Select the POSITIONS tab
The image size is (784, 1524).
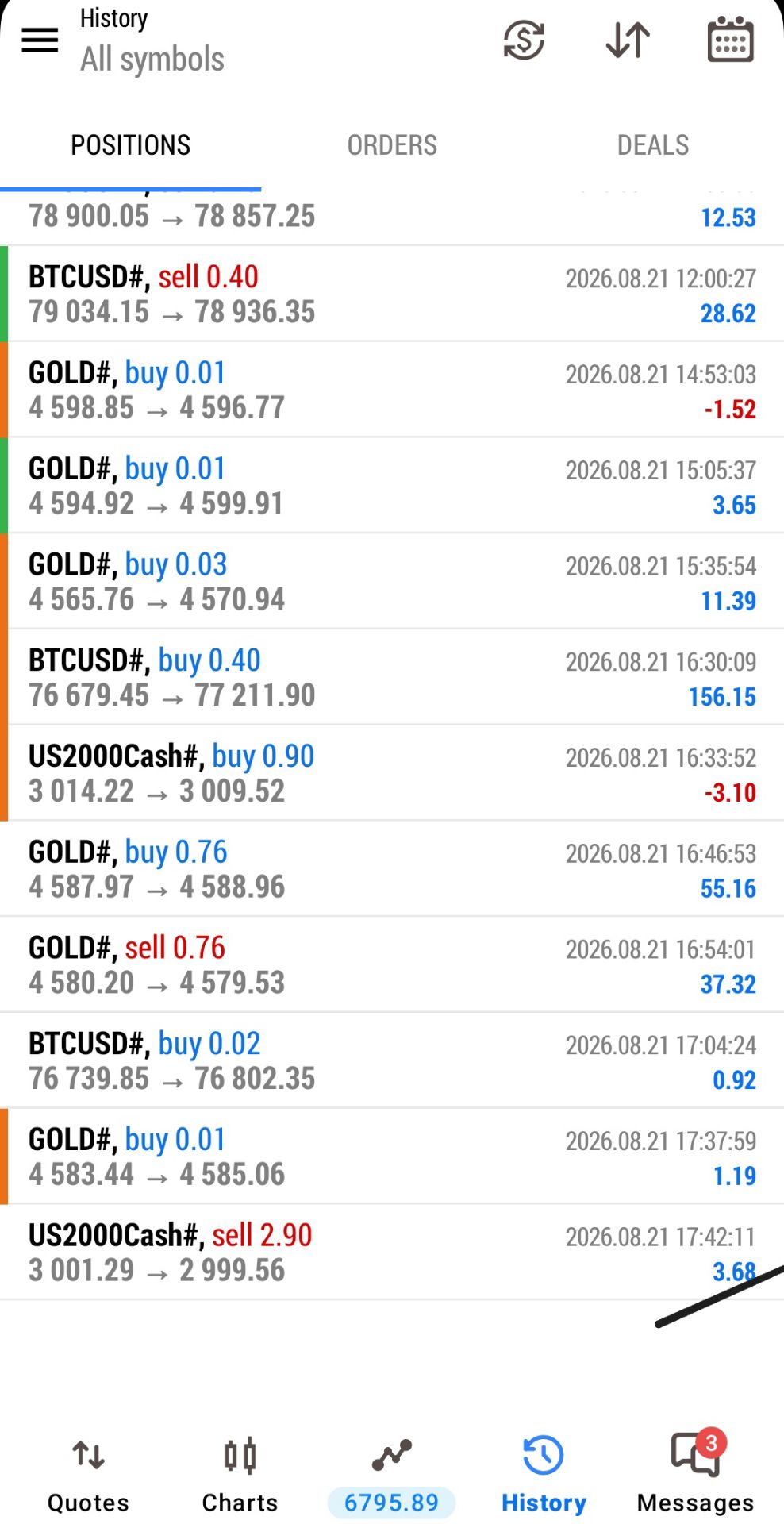pos(131,145)
